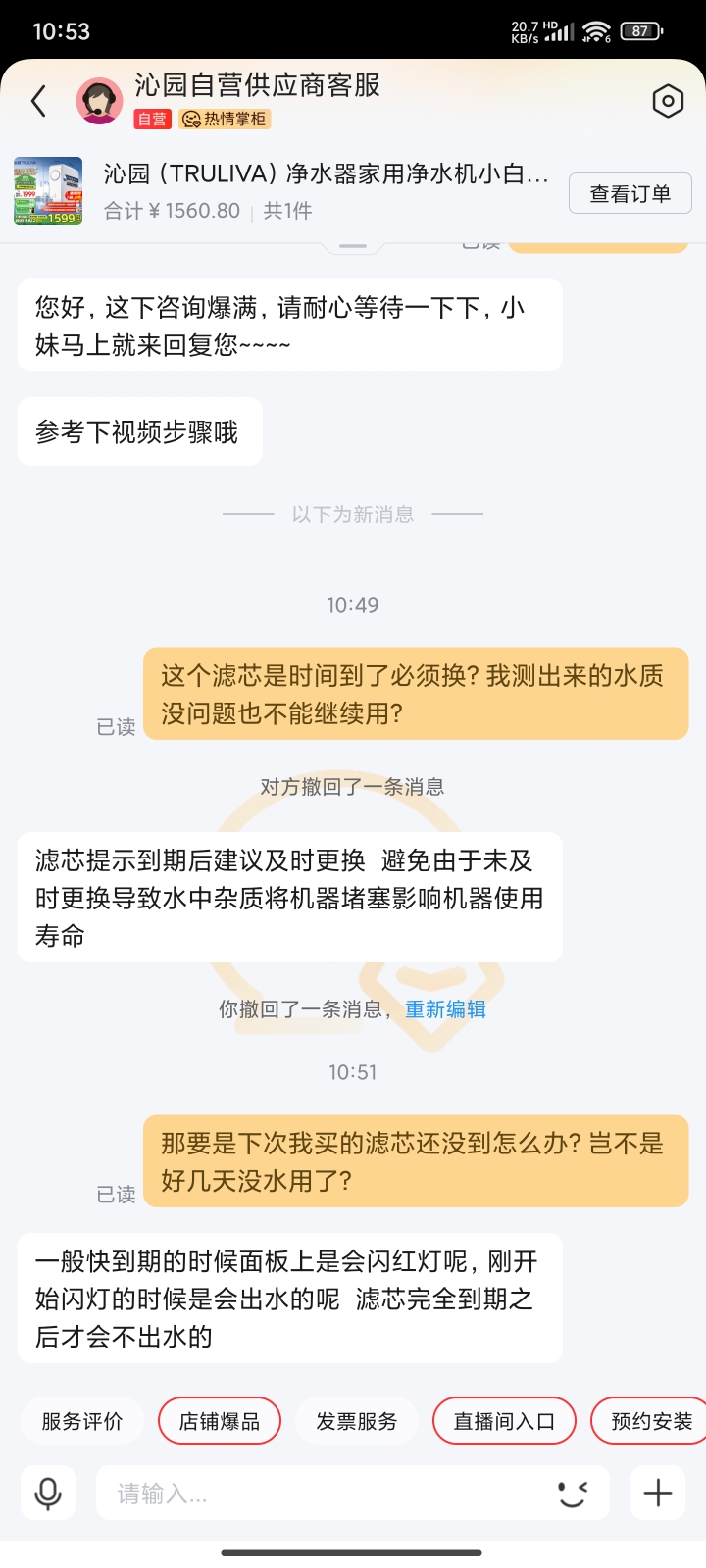Switch to voice input microphone
706x1568 pixels.
click(48, 1493)
